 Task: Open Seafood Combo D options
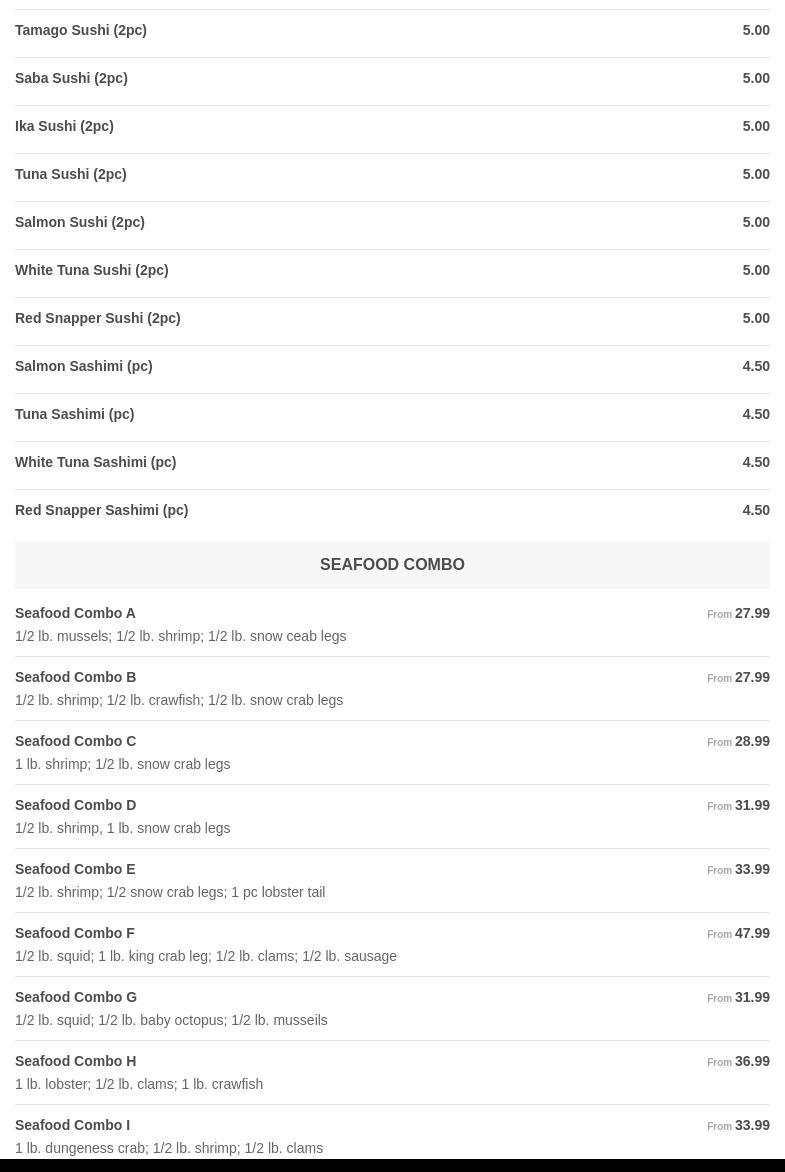click(75, 806)
